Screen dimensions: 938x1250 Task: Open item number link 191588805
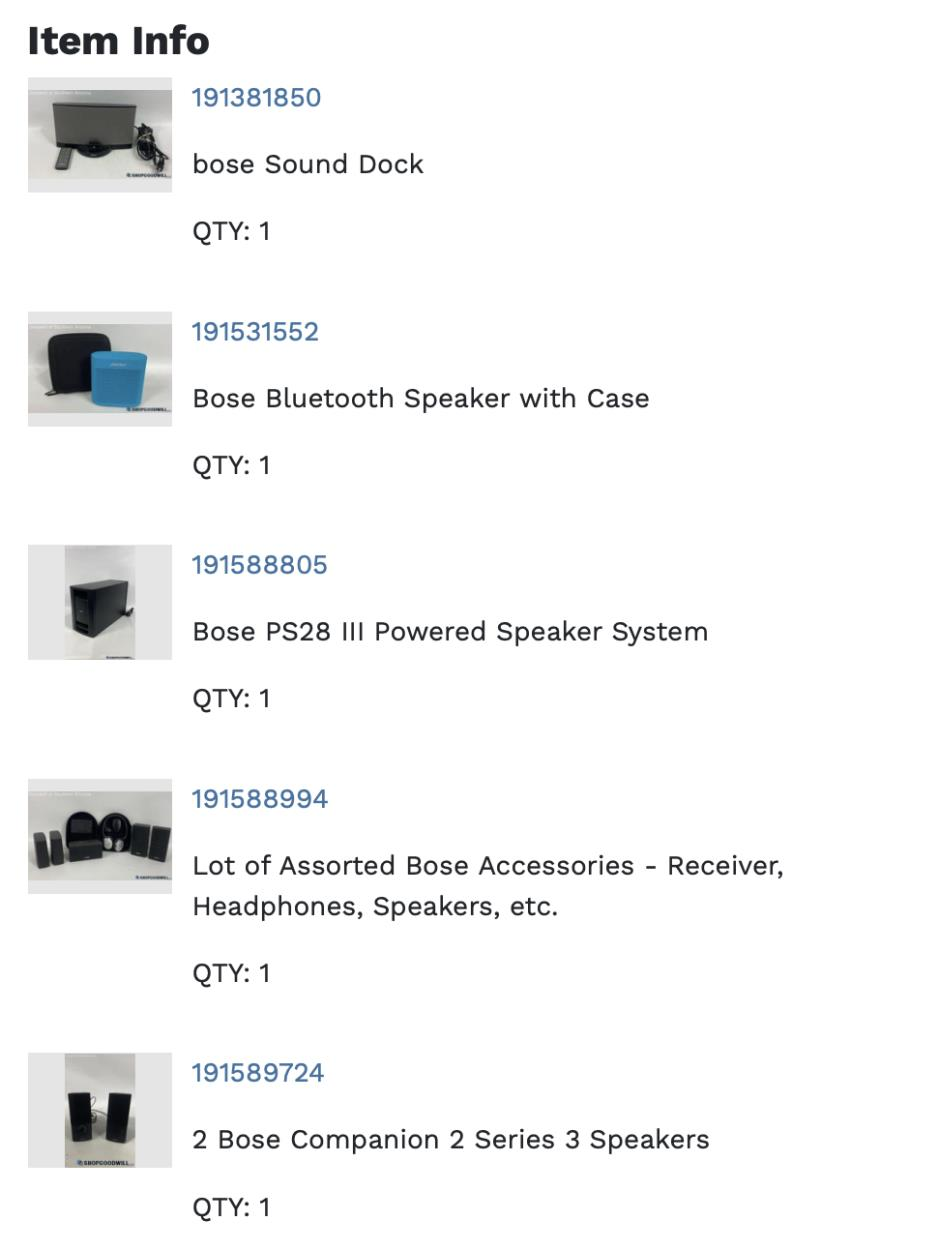[x=259, y=565]
